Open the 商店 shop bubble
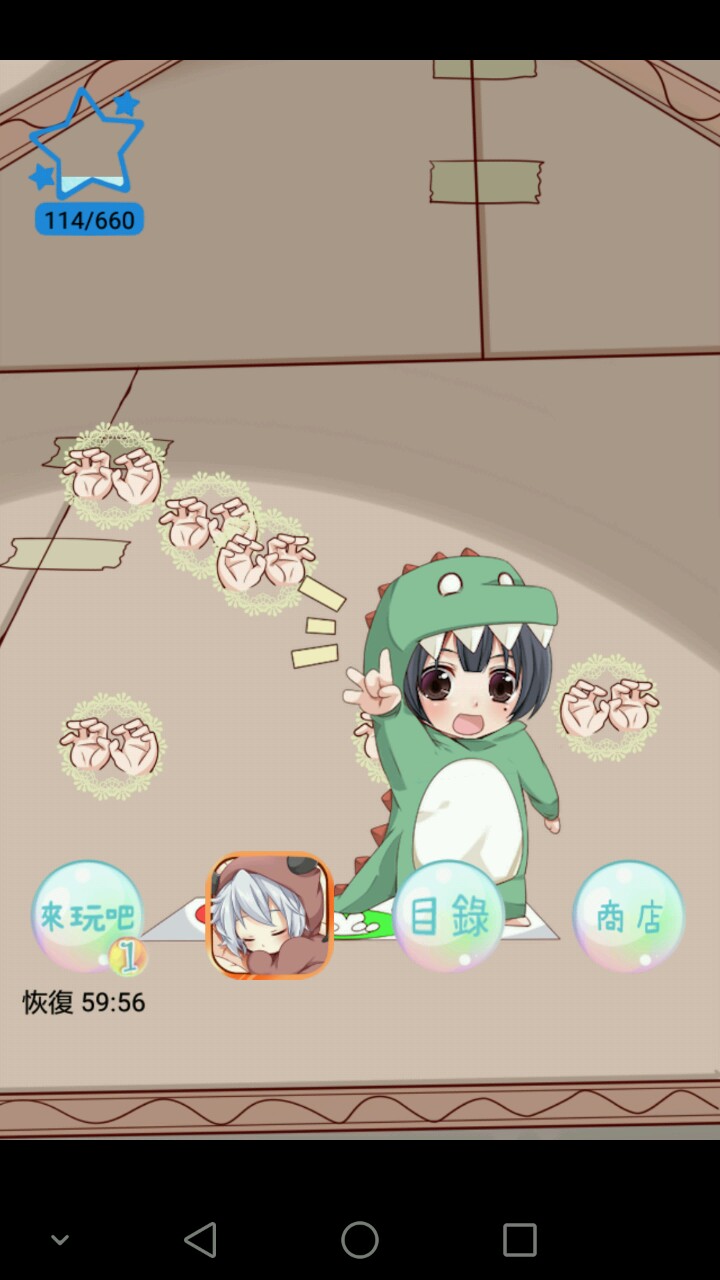720x1280 pixels. coord(629,916)
